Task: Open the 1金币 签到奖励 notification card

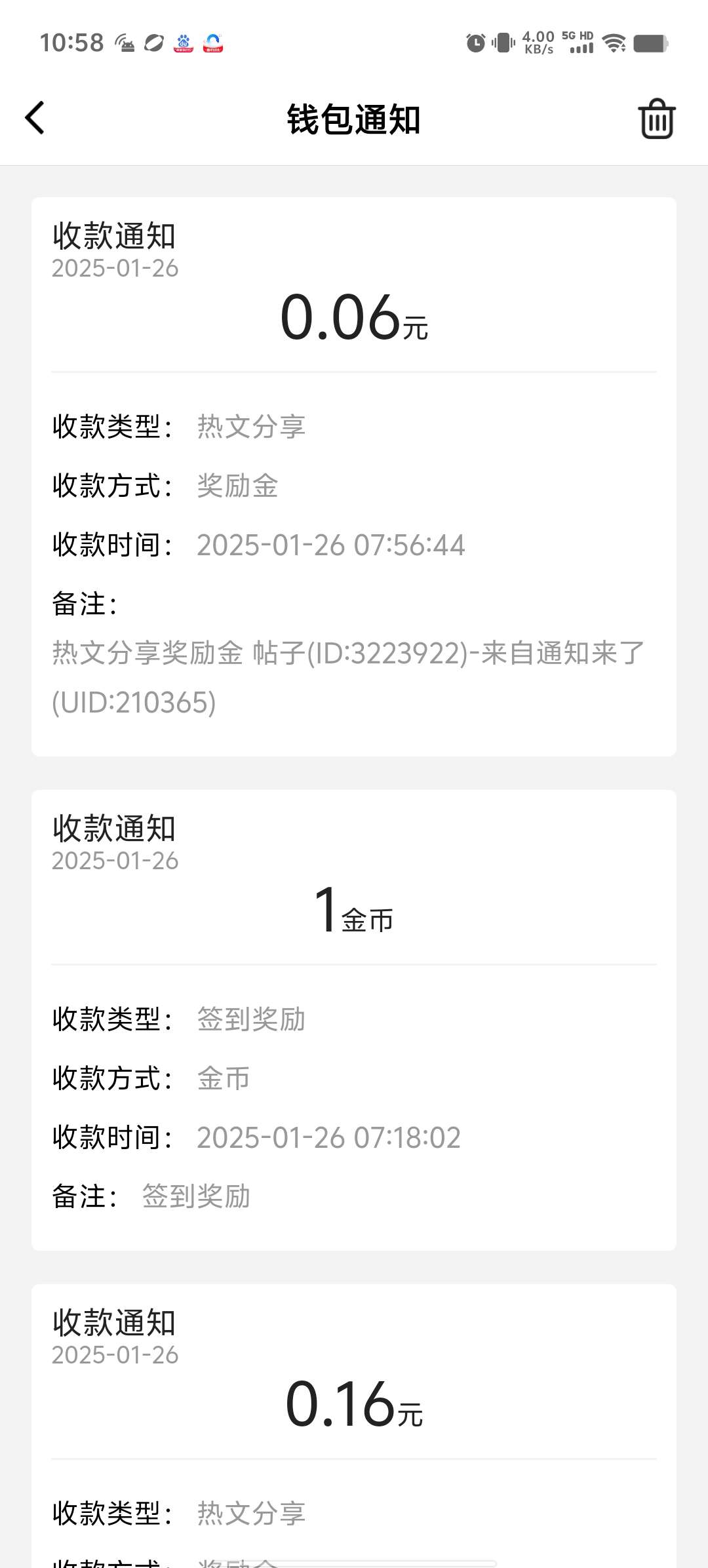Action: 354,1019
